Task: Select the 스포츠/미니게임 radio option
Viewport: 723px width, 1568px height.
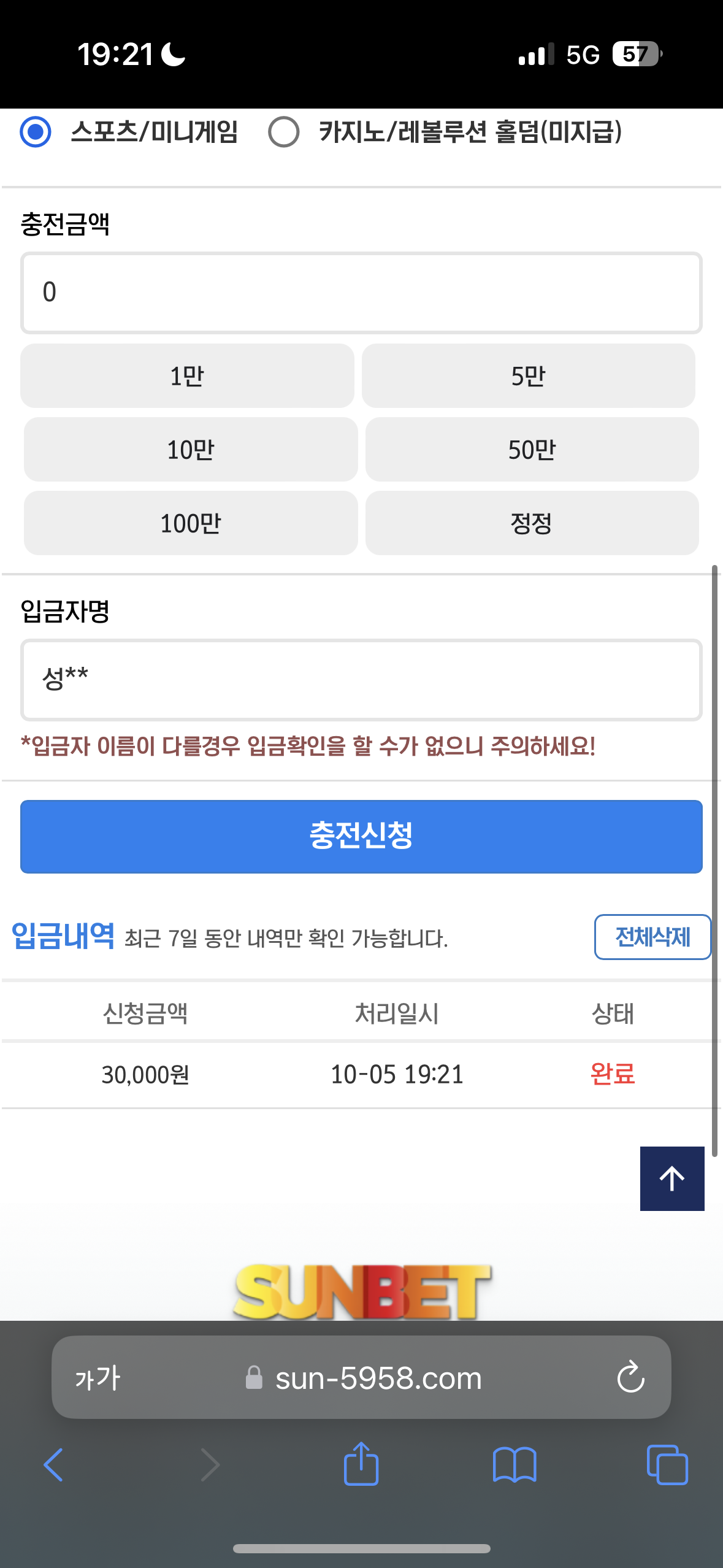Action: pos(36,132)
